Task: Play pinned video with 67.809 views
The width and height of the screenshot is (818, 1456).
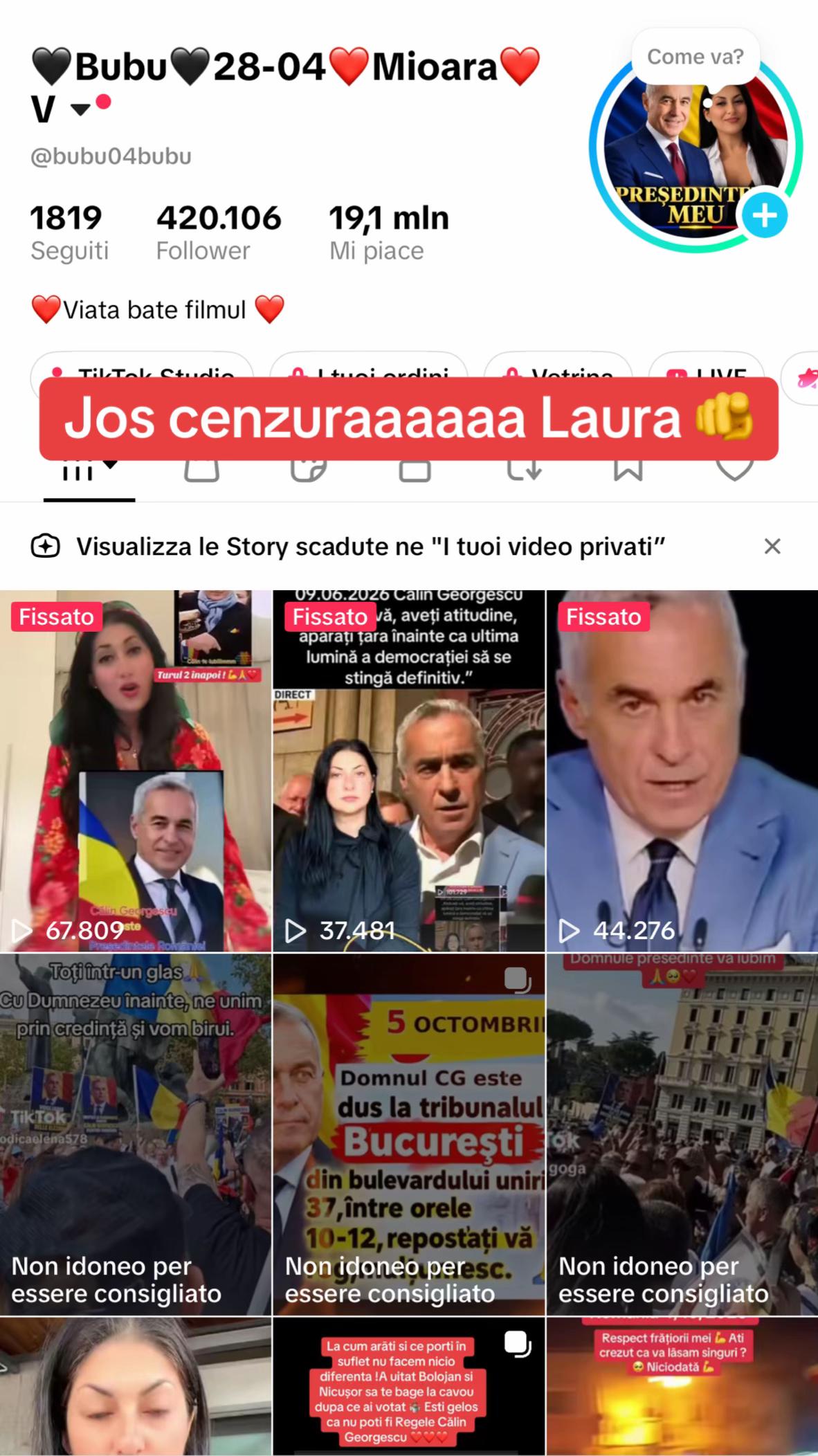Action: click(136, 770)
